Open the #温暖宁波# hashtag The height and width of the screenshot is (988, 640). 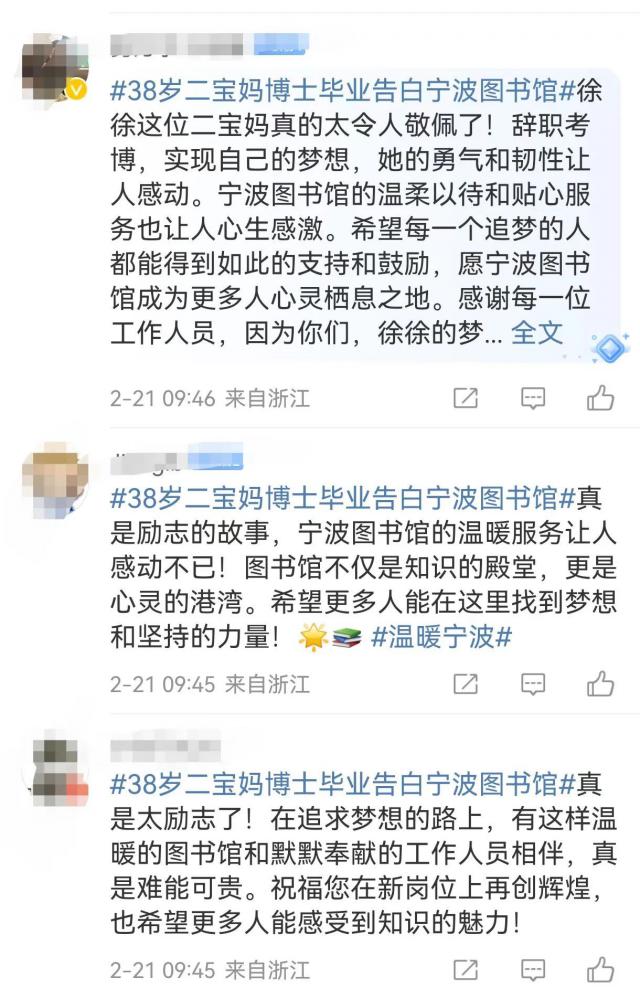pos(442,636)
